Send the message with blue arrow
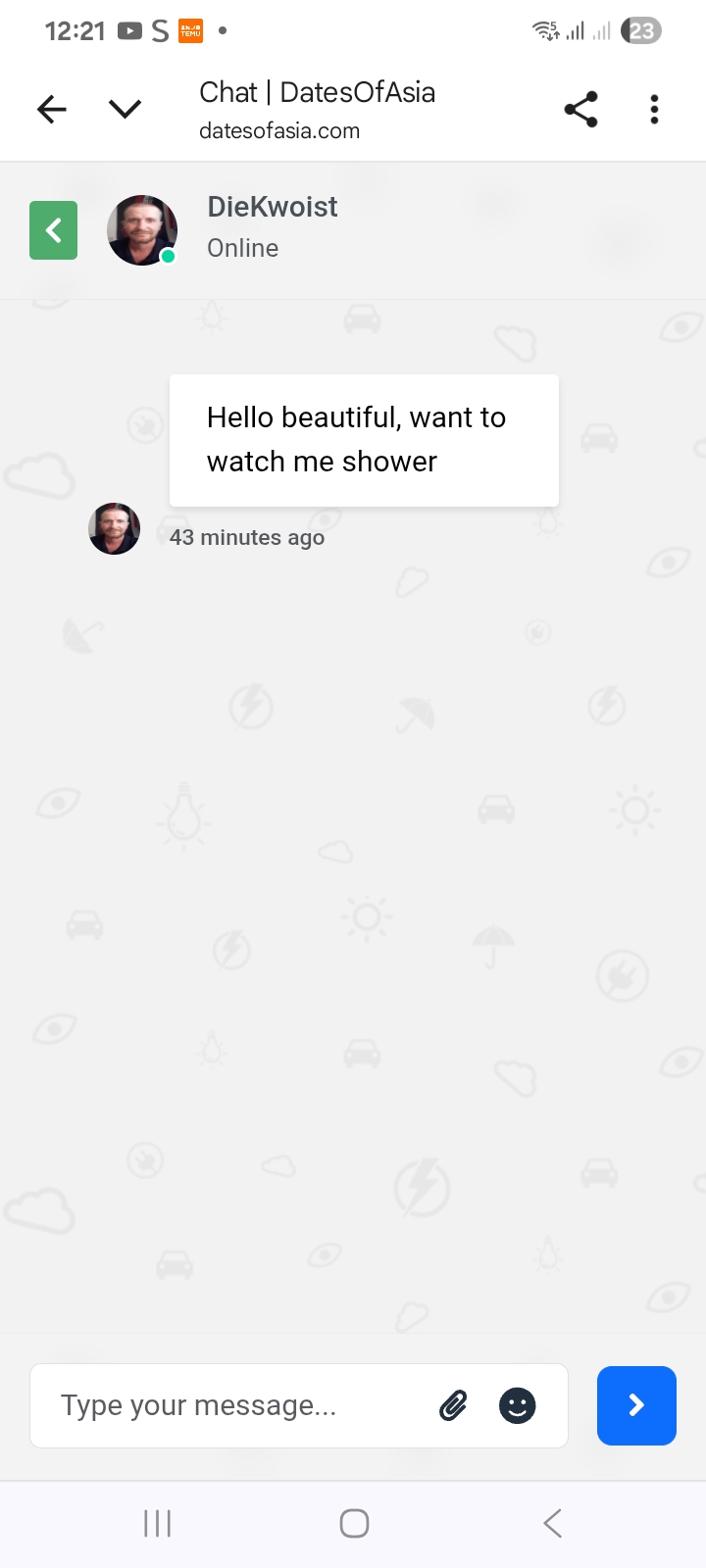Screen dimensions: 706x1568 [636, 1405]
